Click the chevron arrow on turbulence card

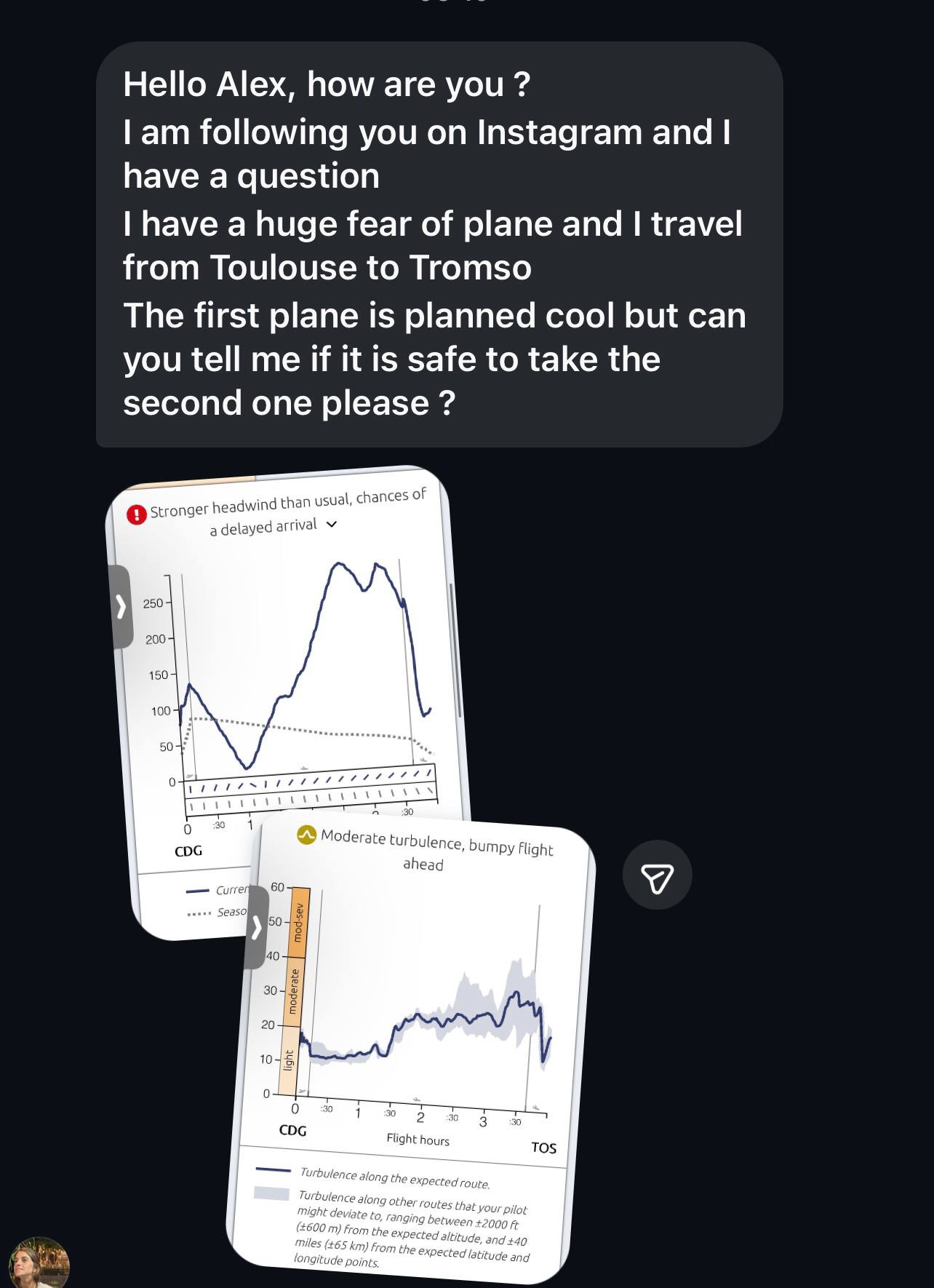coord(258,929)
